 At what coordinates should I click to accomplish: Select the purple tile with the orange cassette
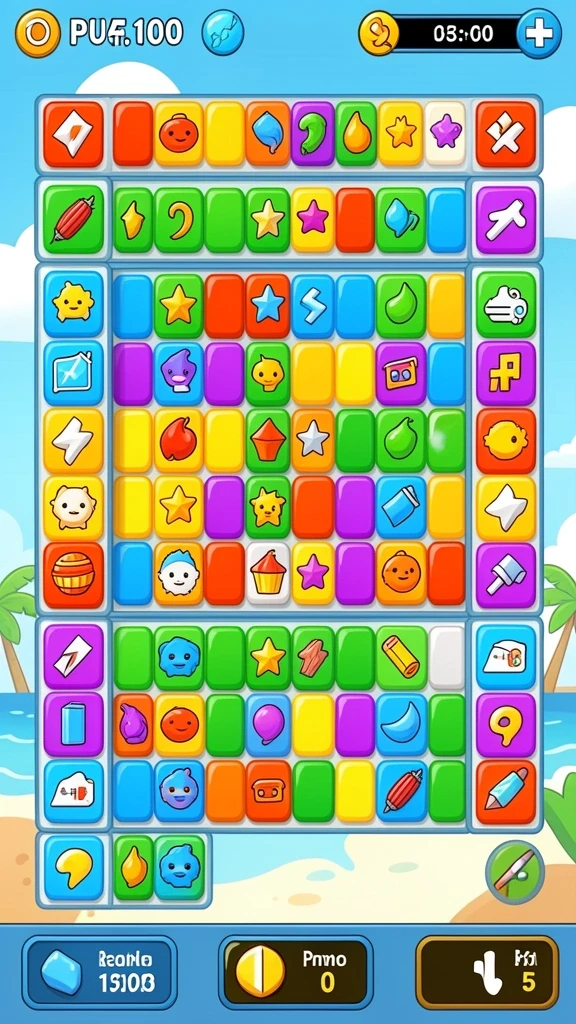[400, 374]
